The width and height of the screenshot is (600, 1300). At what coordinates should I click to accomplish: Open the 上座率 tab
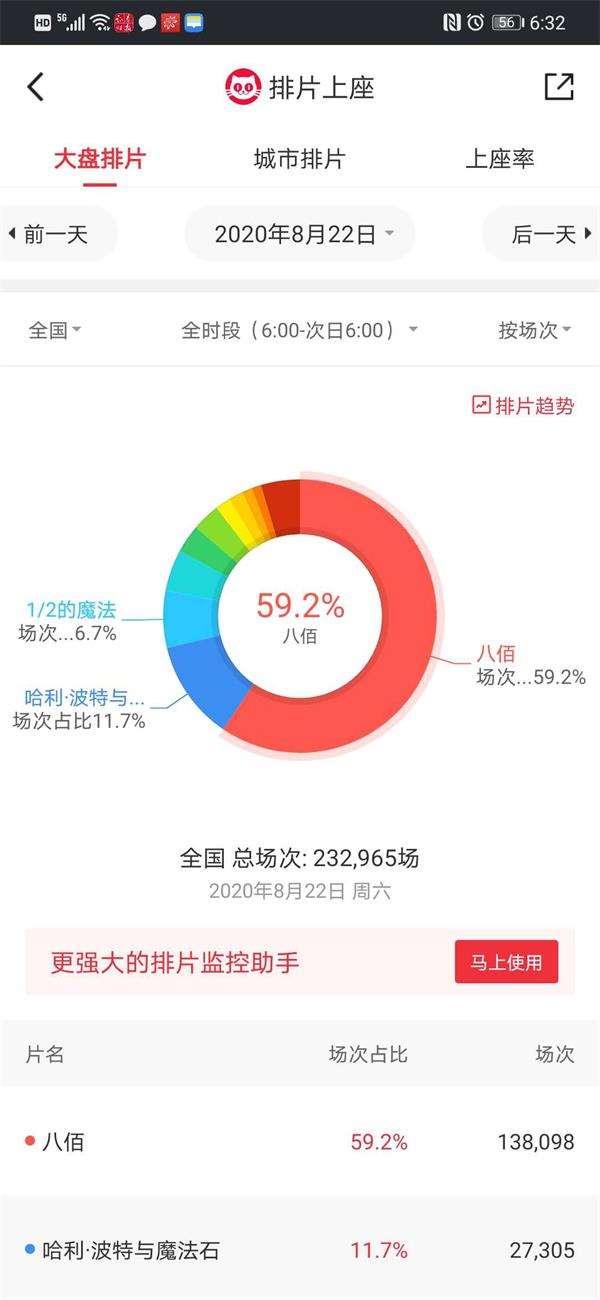pos(500,159)
